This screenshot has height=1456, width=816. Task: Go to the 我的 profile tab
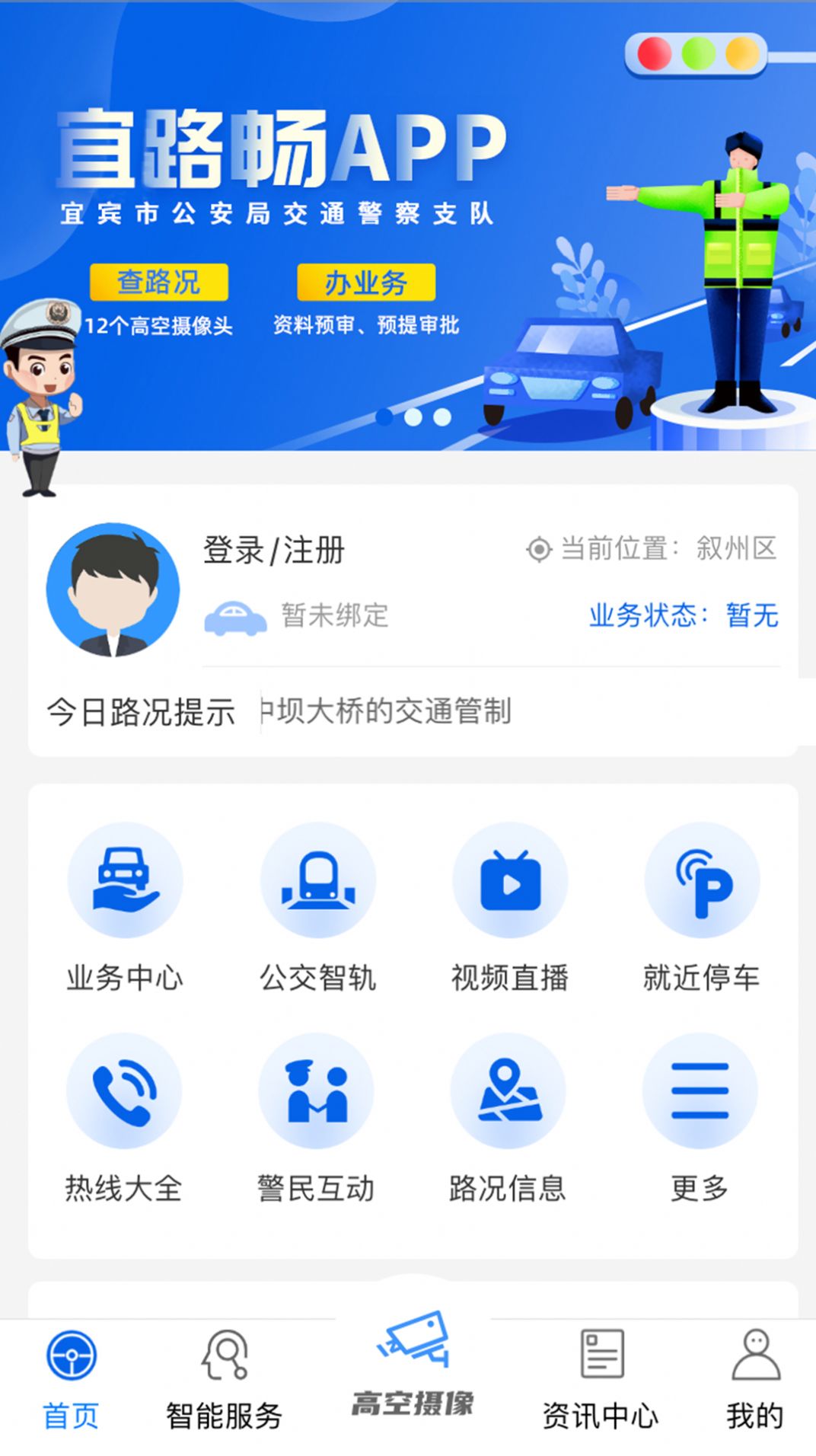pos(755,1386)
